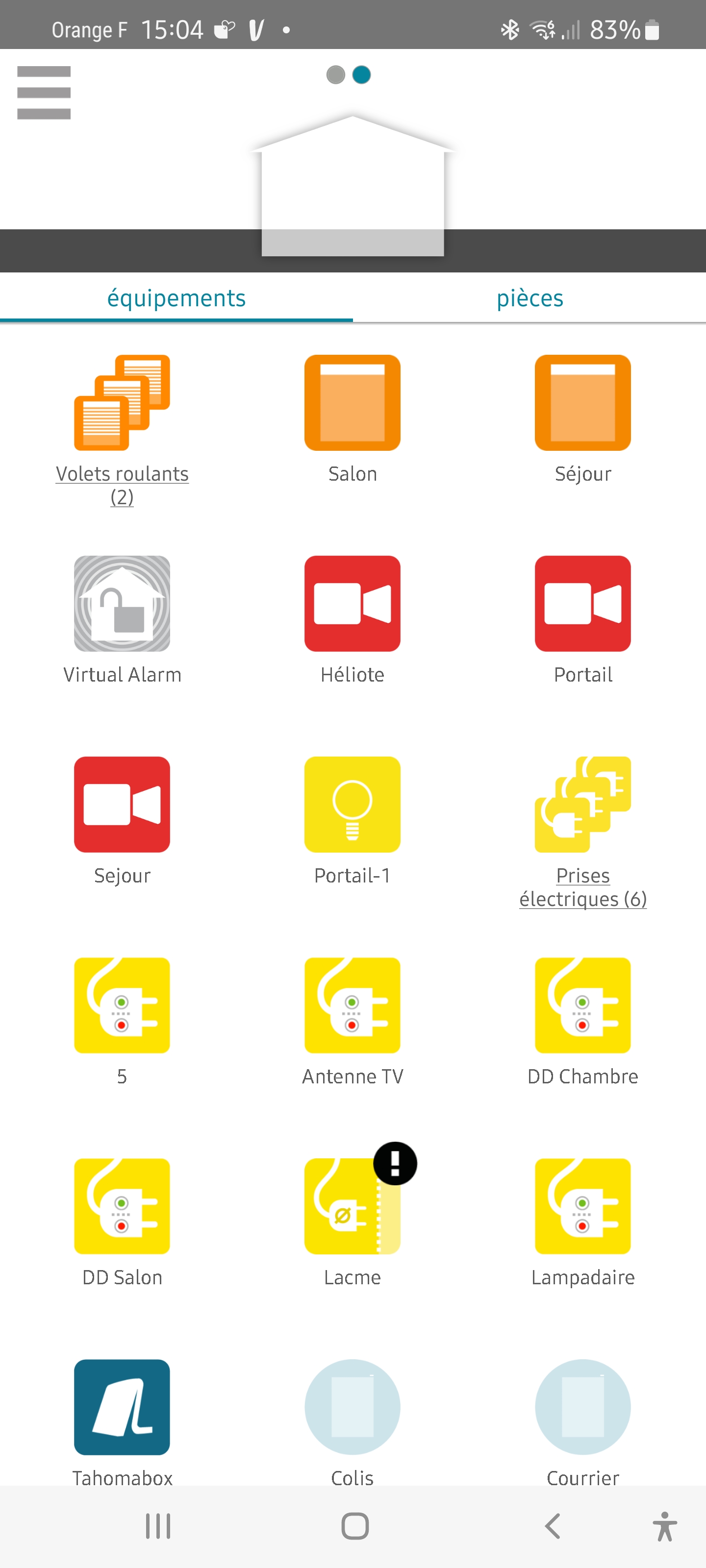Open the DD Salon plug

click(122, 1206)
